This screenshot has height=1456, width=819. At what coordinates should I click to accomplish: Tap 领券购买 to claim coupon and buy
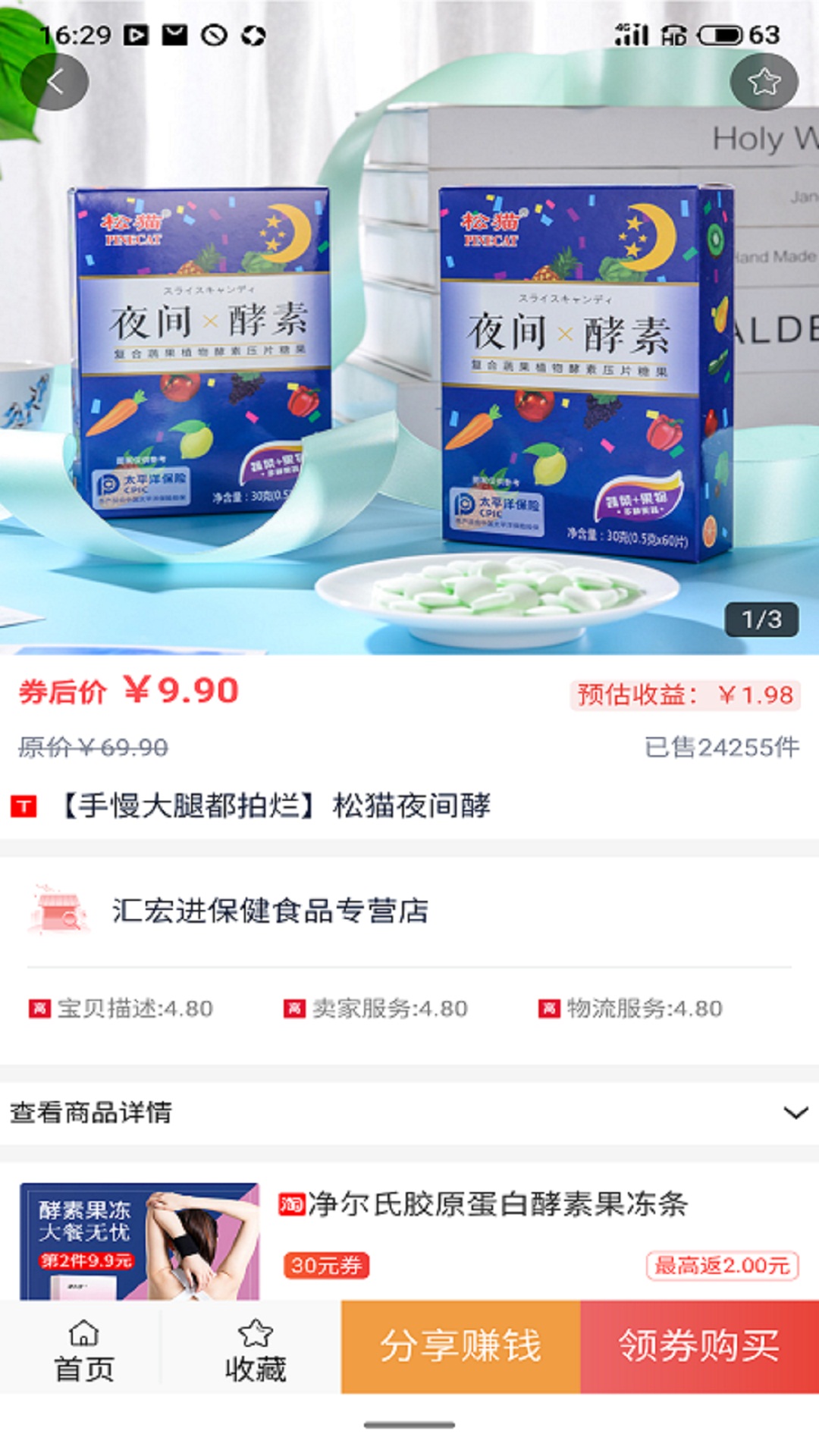pos(699,1347)
